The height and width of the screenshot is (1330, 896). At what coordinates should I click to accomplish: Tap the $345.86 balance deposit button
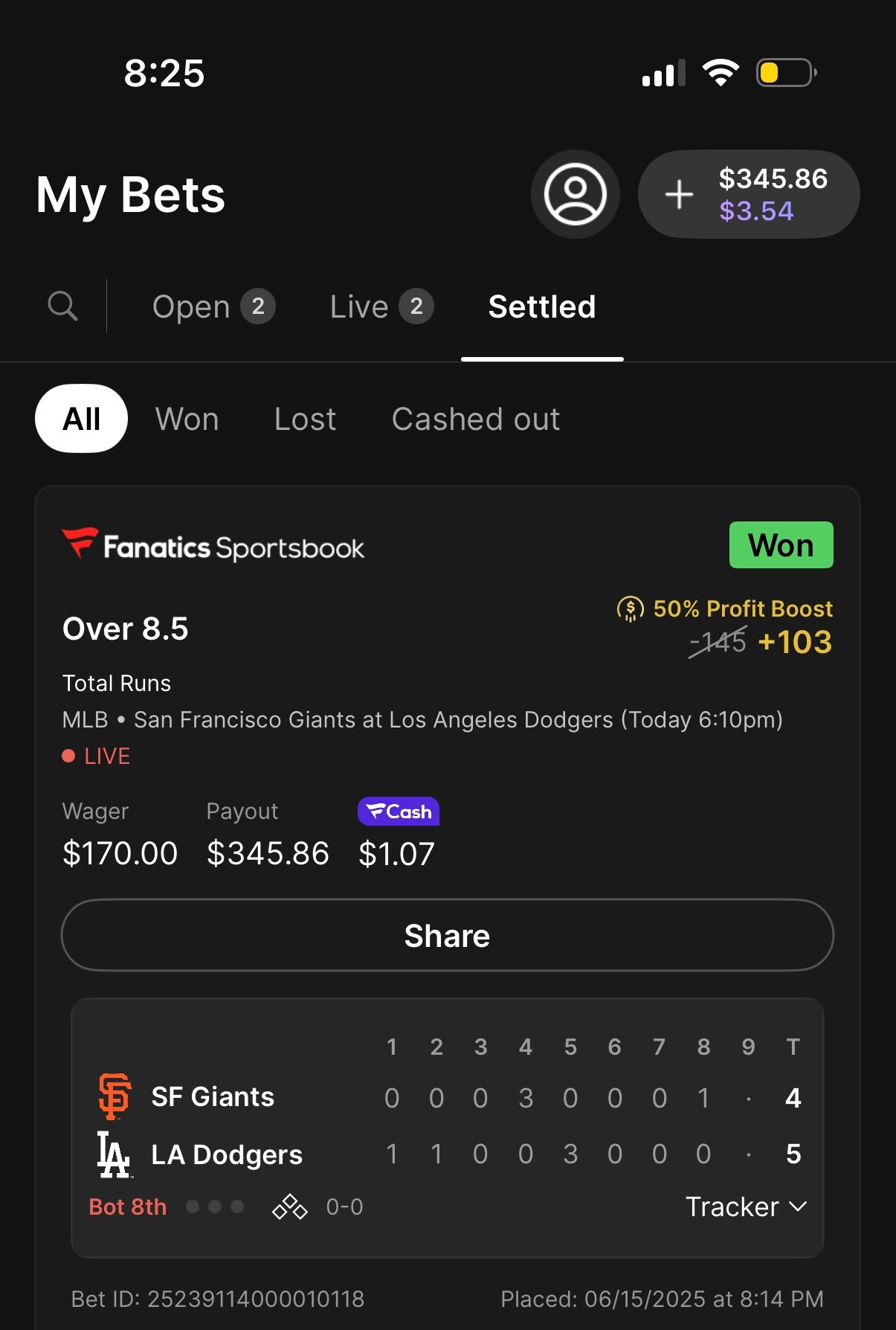[748, 195]
